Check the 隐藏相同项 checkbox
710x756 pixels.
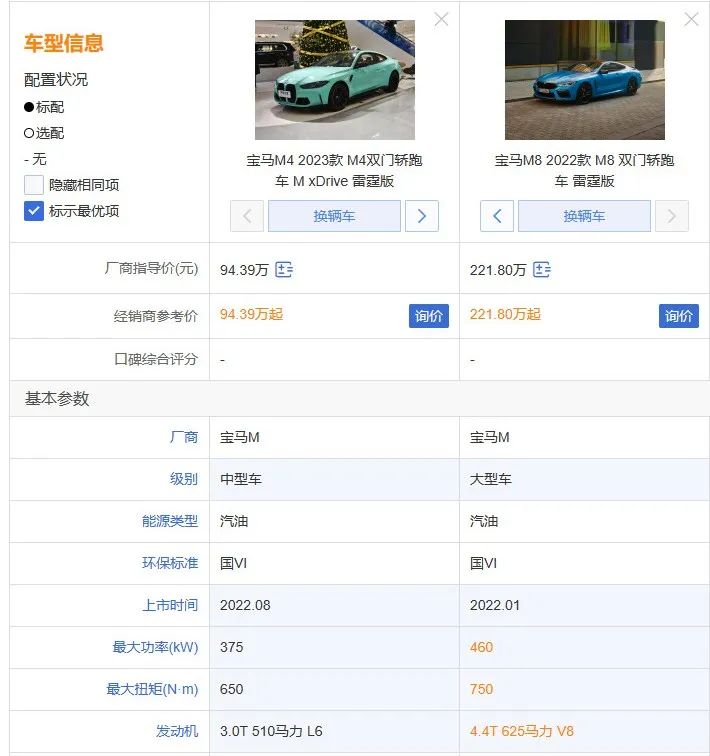pos(34,185)
